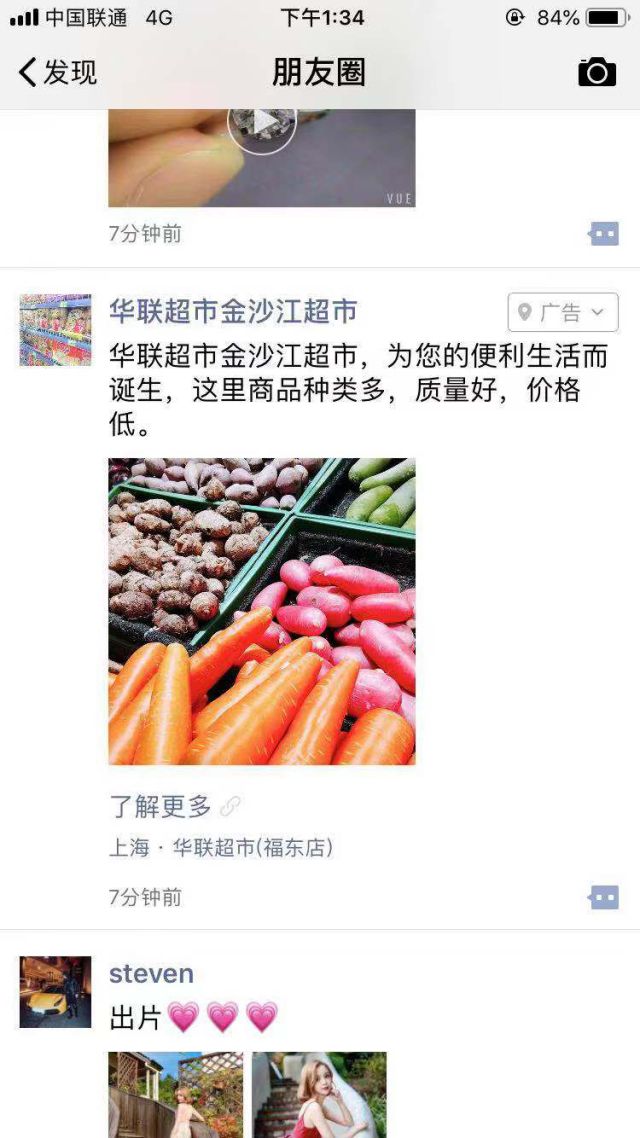Open 华联超市金沙江超市 profile picture
The image size is (640, 1138).
[x=55, y=330]
